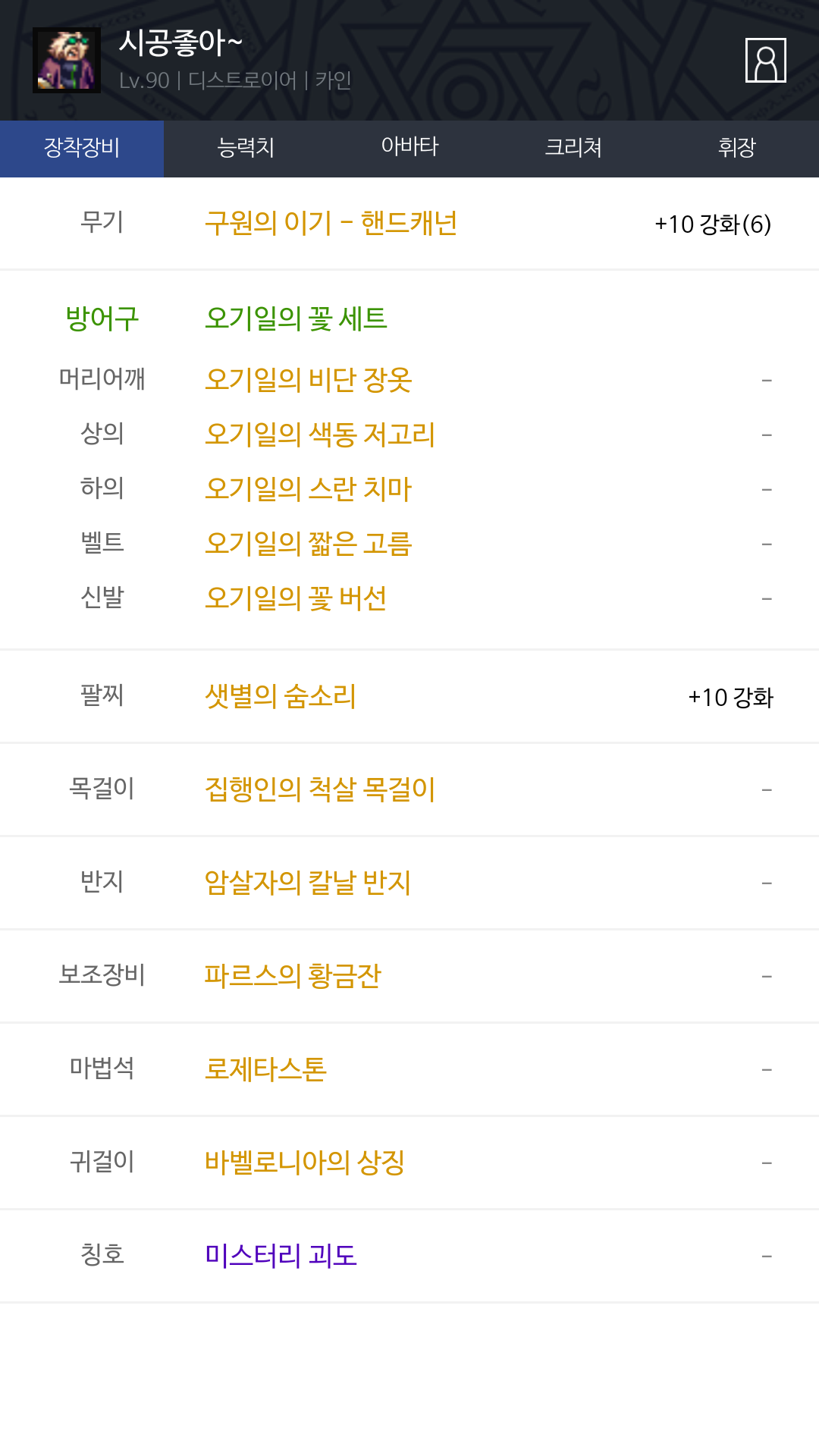Open sub equipment 파르스의 황금잔
Viewport: 819px width, 1456px height.
[293, 976]
